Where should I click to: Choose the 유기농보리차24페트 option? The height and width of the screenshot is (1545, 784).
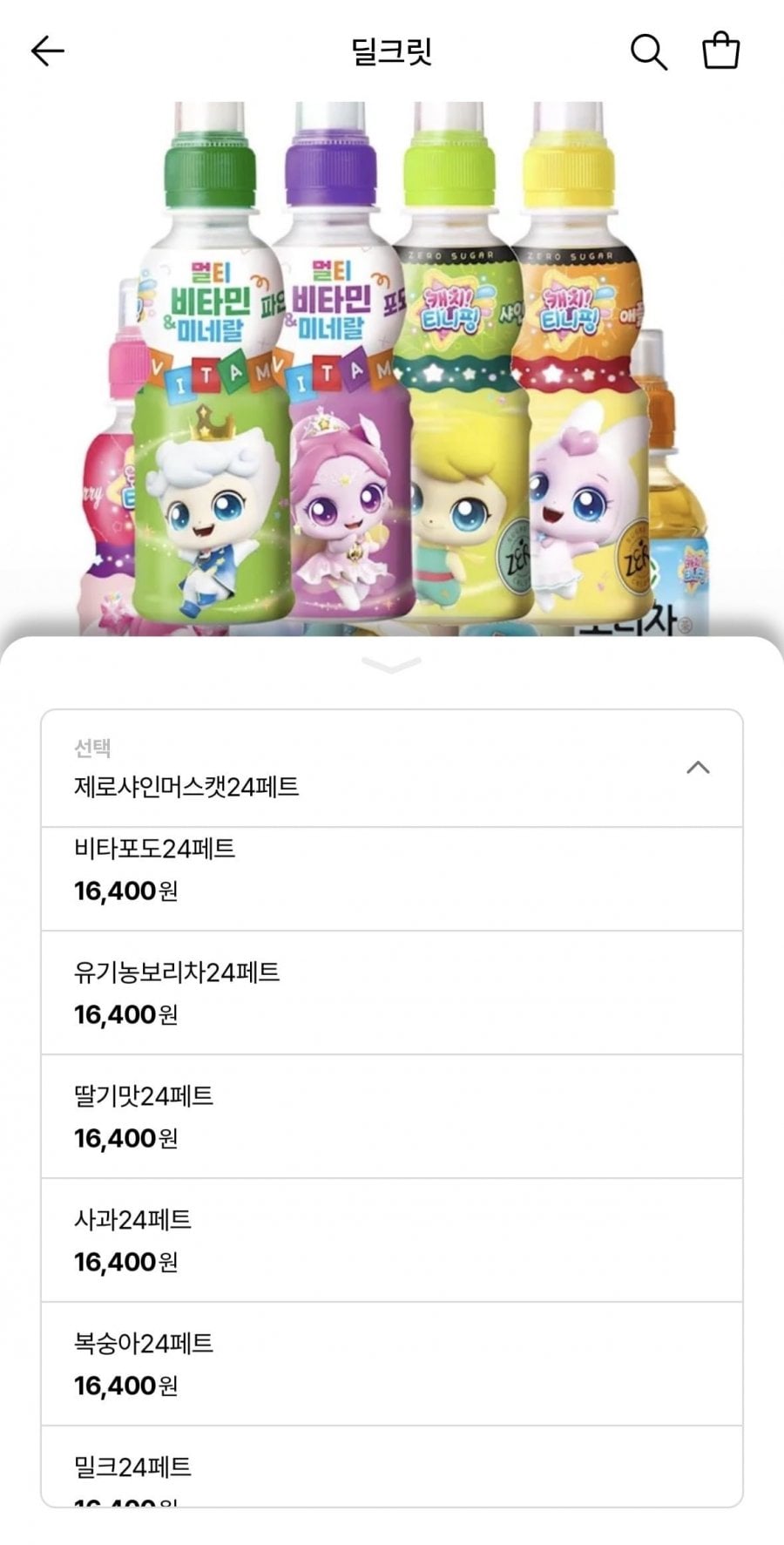[x=392, y=993]
